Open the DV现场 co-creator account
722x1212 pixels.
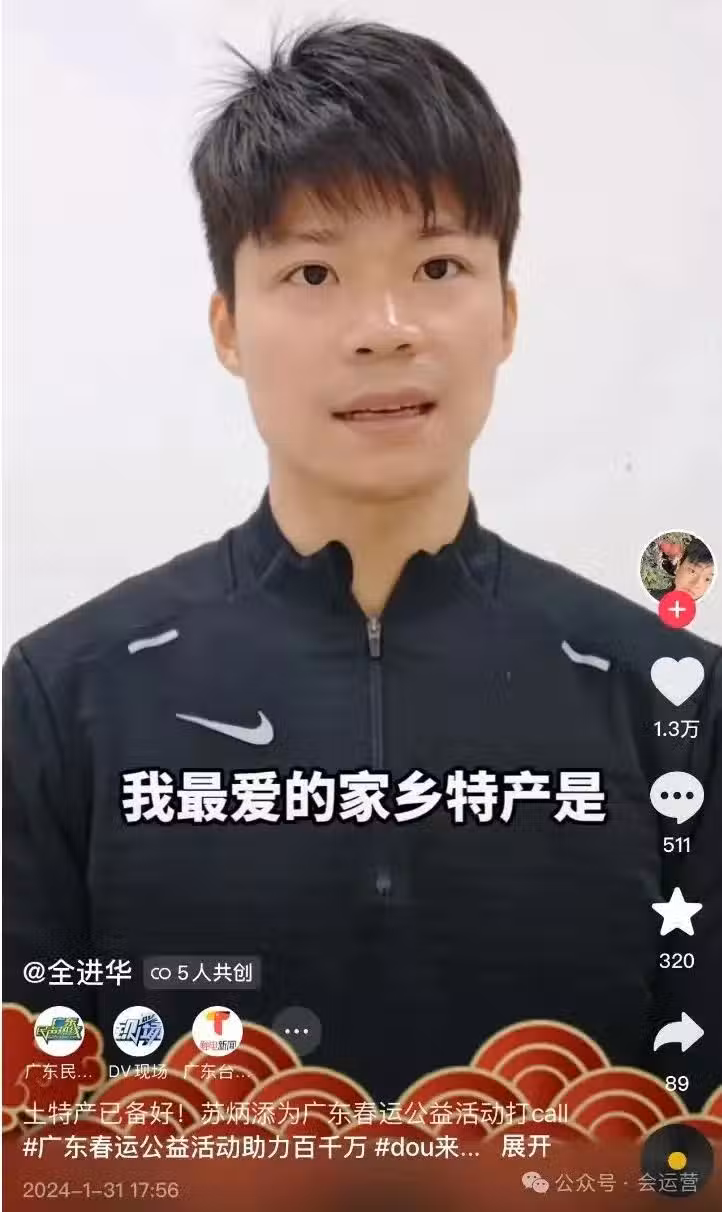click(138, 1032)
